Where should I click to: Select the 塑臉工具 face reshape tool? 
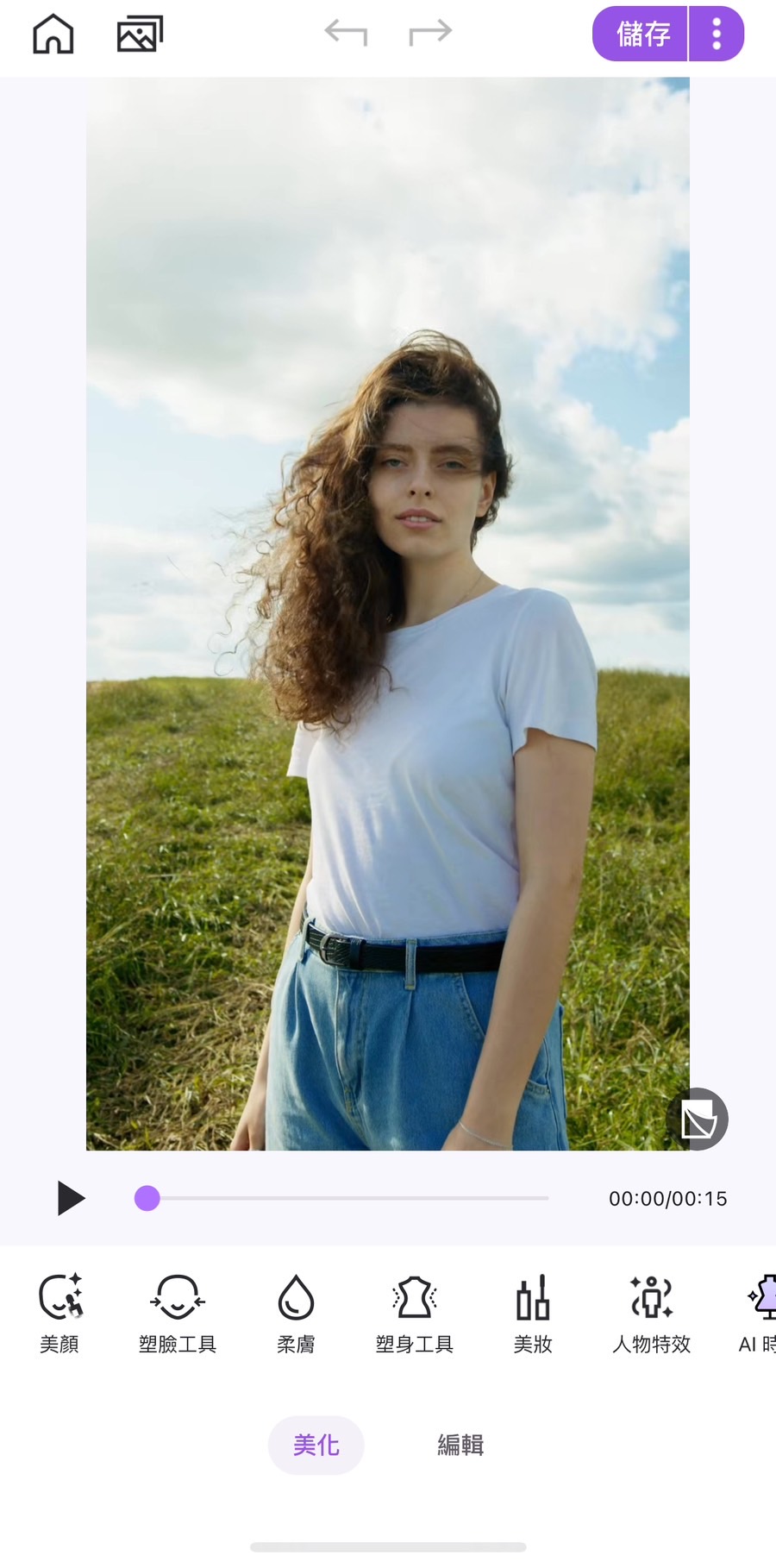pos(178,1313)
